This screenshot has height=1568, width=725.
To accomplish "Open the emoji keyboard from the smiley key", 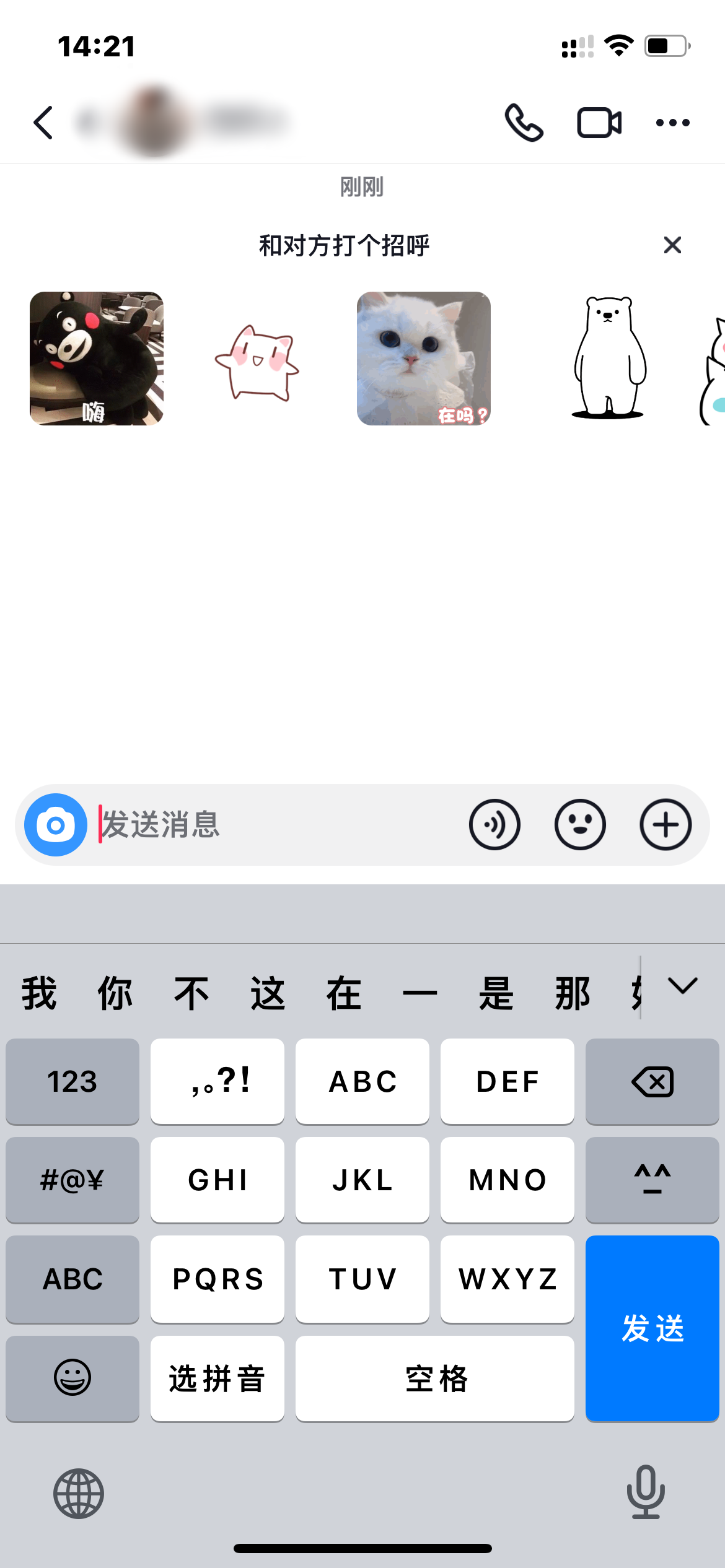I will click(x=72, y=1378).
